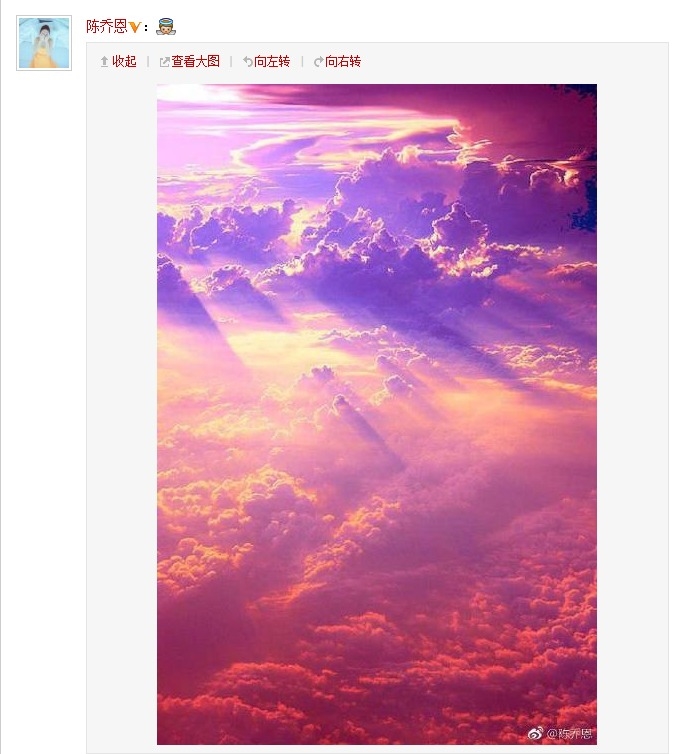Viewport: 678px width, 754px height.
Task: Rotate the photo right with 向右转
Action: (337, 62)
